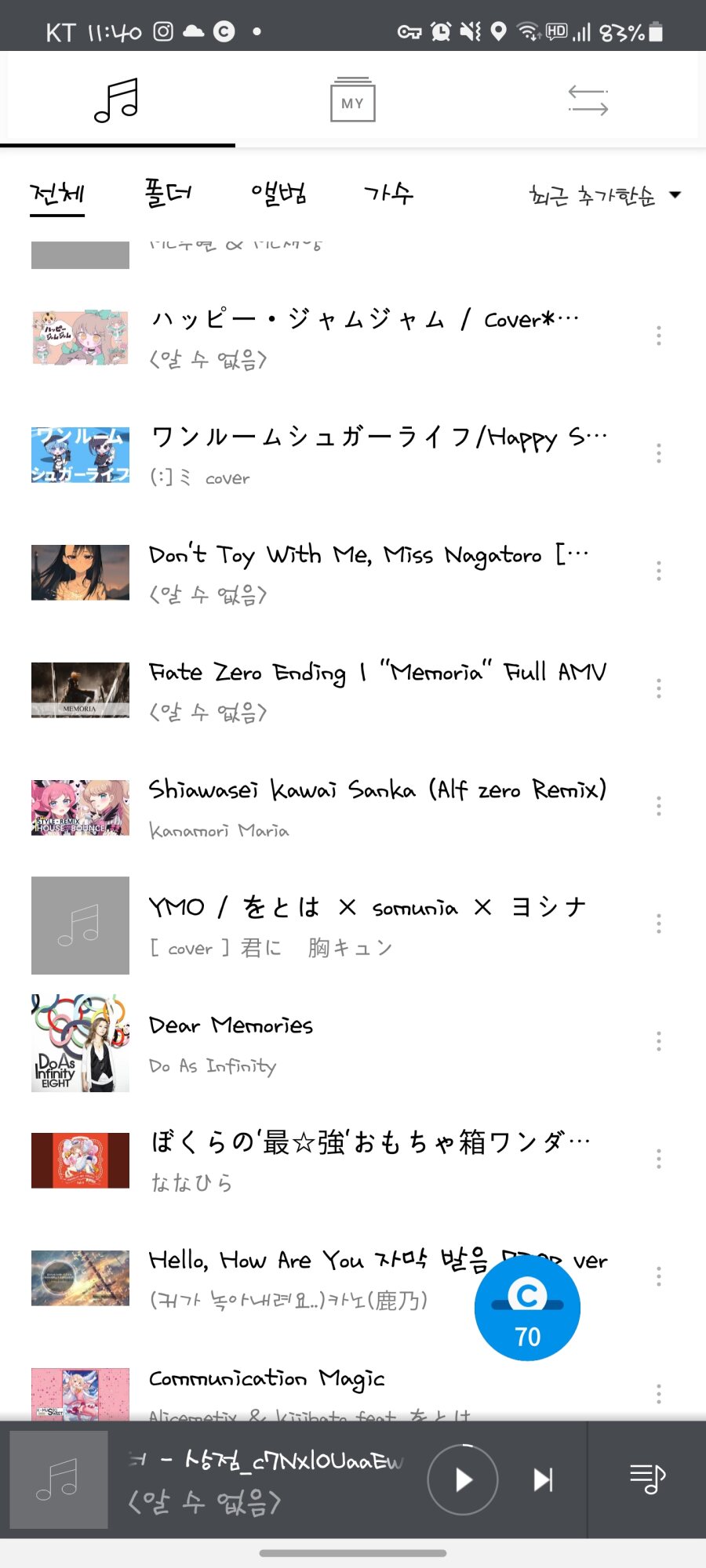706x1568 pixels.
Task: Play Shiawasei Kawai Sanka (Alf zero Remix)
Action: pyautogui.click(x=377, y=807)
